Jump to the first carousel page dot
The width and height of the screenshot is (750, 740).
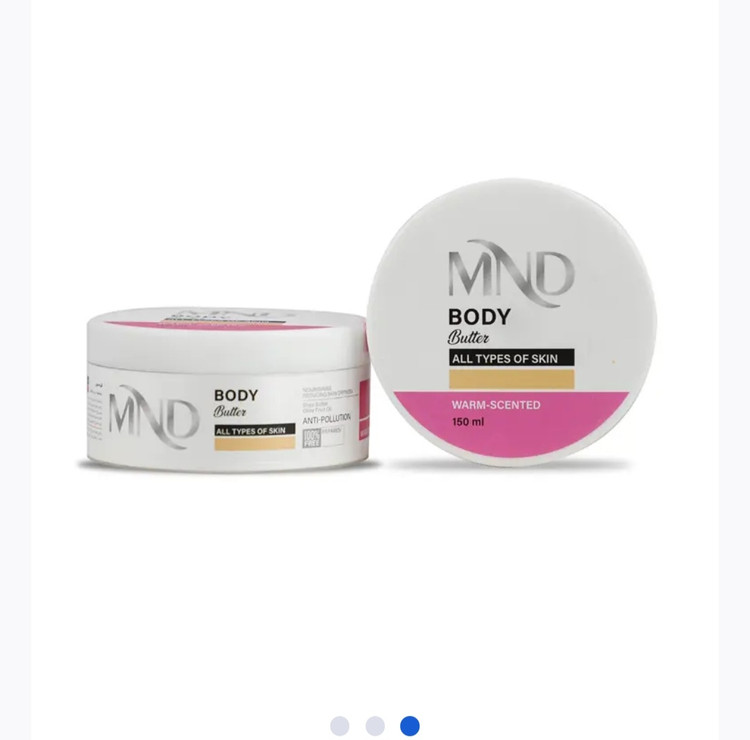click(x=340, y=726)
